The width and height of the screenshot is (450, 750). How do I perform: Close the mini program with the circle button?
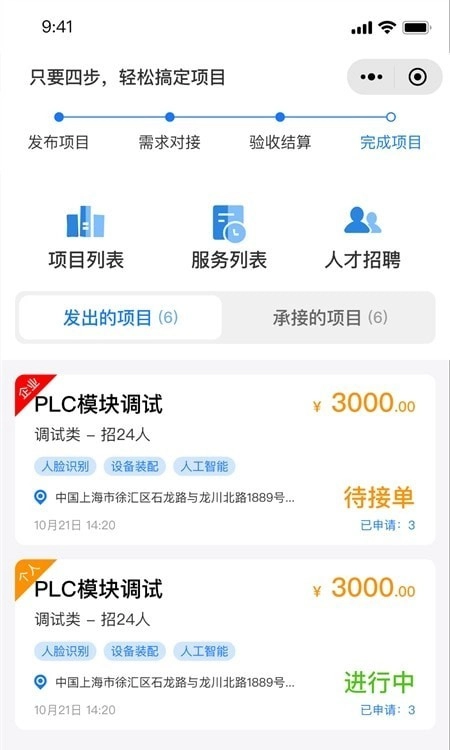[417, 77]
